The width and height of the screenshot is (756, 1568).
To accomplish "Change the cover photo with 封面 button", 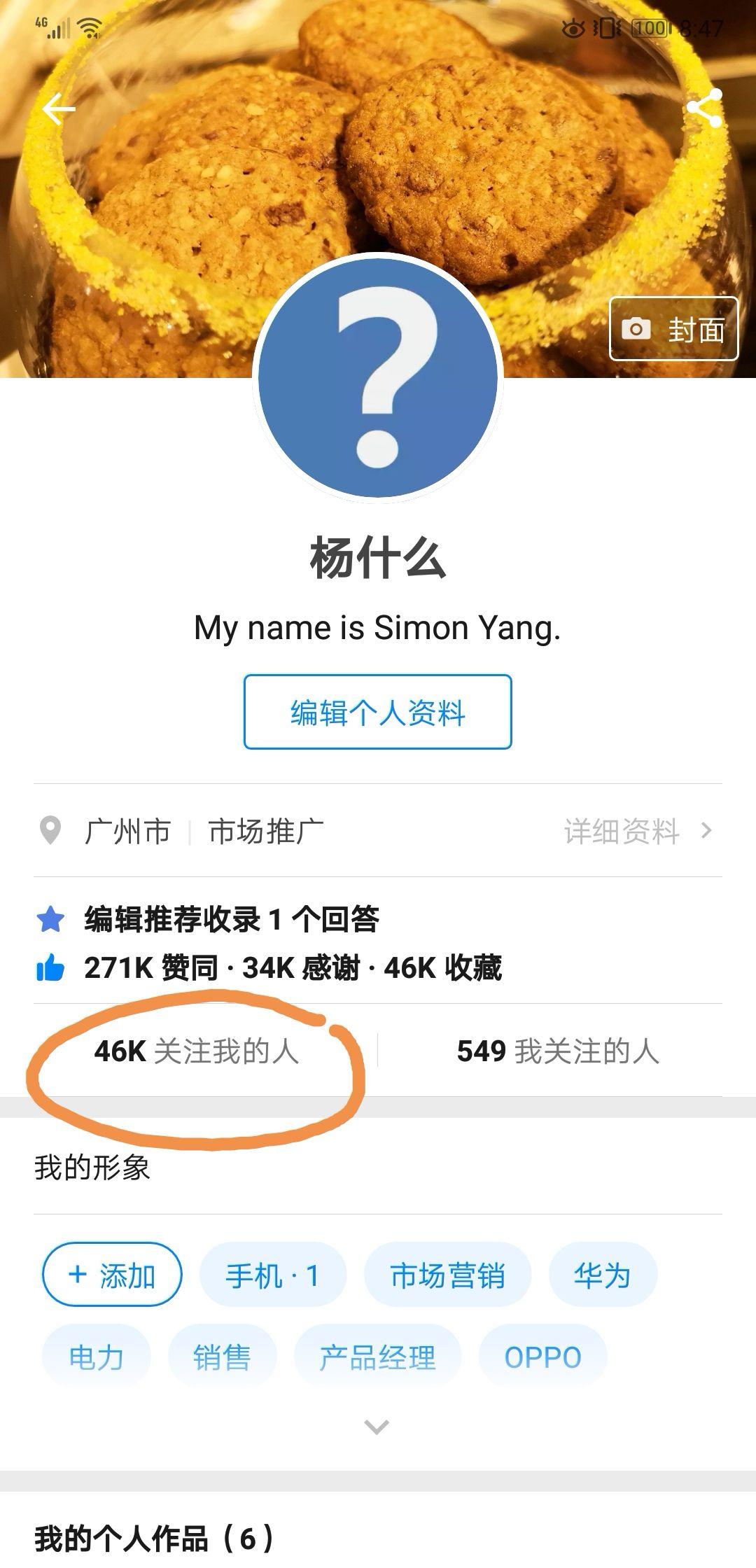I will [x=674, y=329].
